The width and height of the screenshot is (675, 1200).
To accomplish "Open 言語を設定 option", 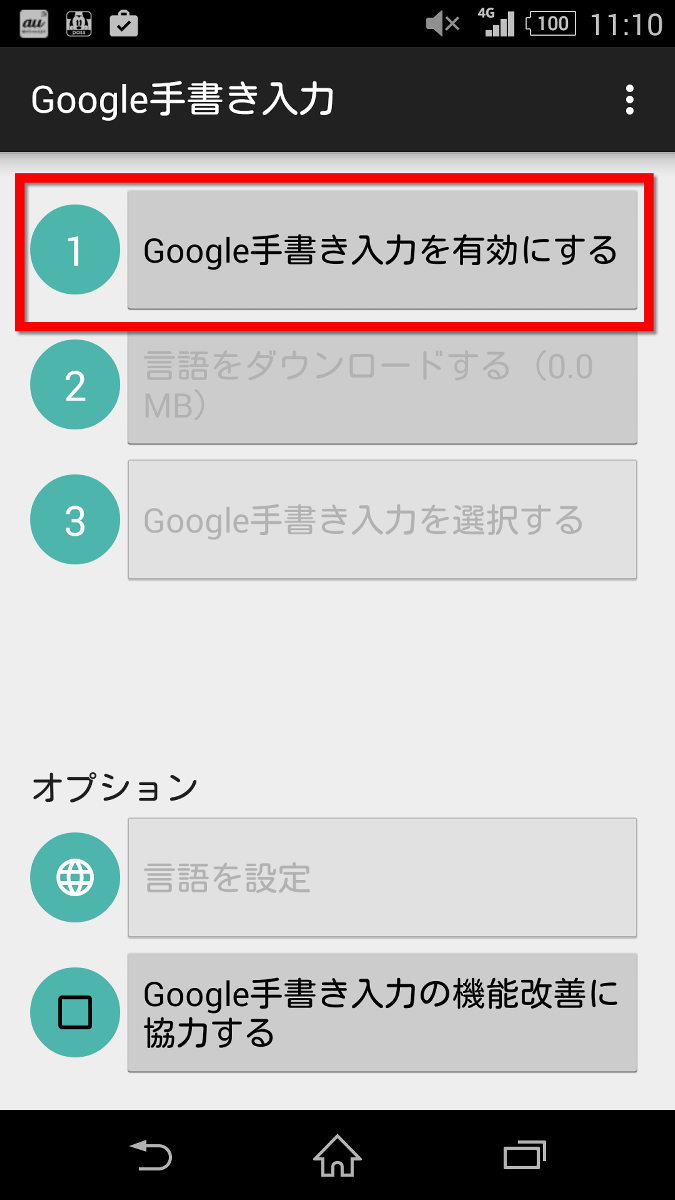I will point(382,877).
